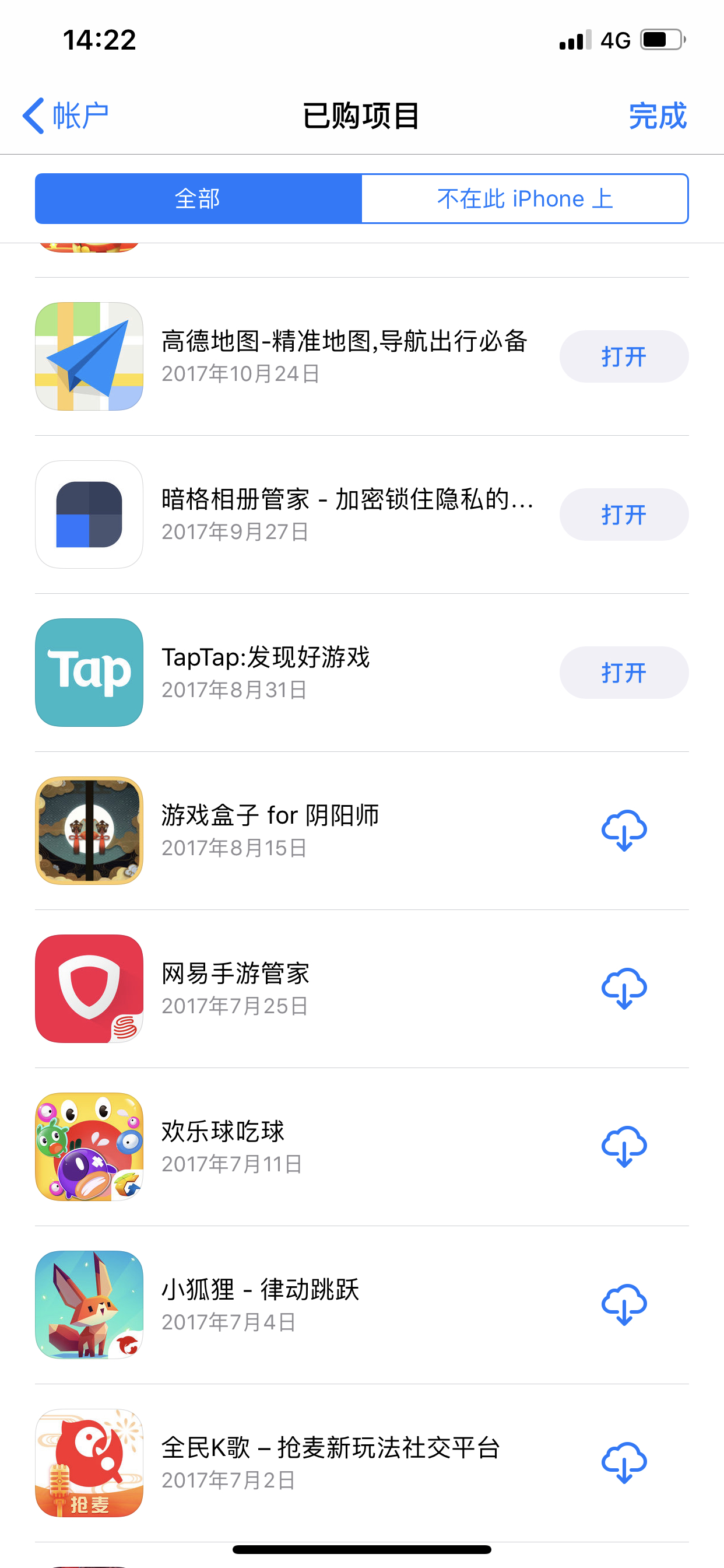Download 小狐狸 - 律动跳跃 again
The width and height of the screenshot is (724, 1568).
pyautogui.click(x=624, y=1304)
